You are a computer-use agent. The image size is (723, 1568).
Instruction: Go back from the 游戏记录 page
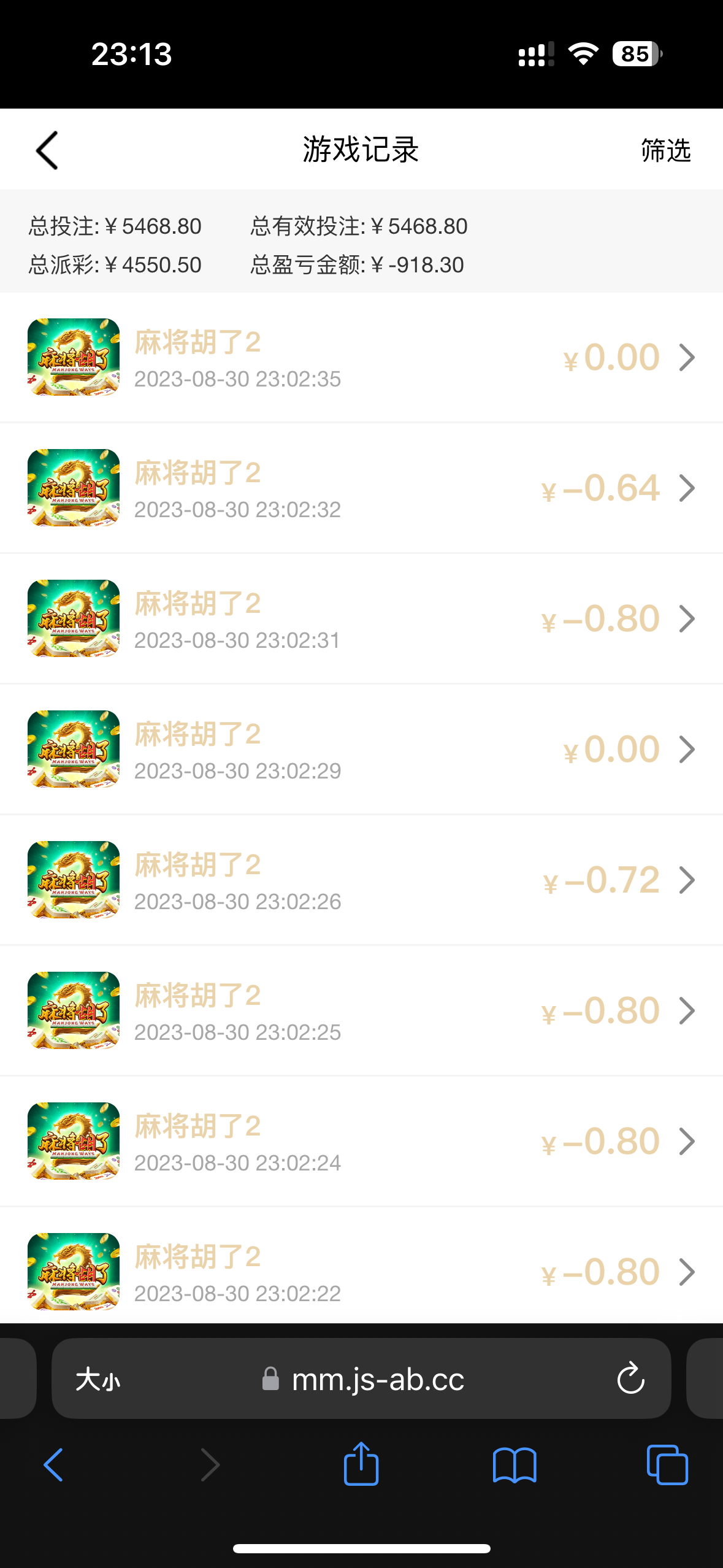click(47, 150)
